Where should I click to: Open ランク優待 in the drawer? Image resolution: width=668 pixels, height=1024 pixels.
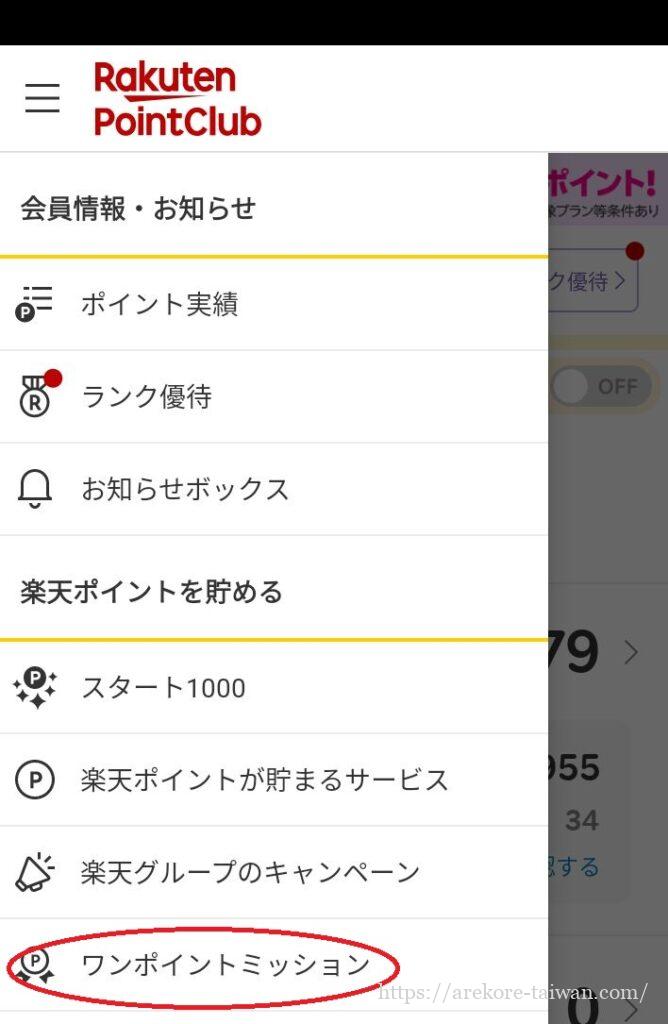147,397
